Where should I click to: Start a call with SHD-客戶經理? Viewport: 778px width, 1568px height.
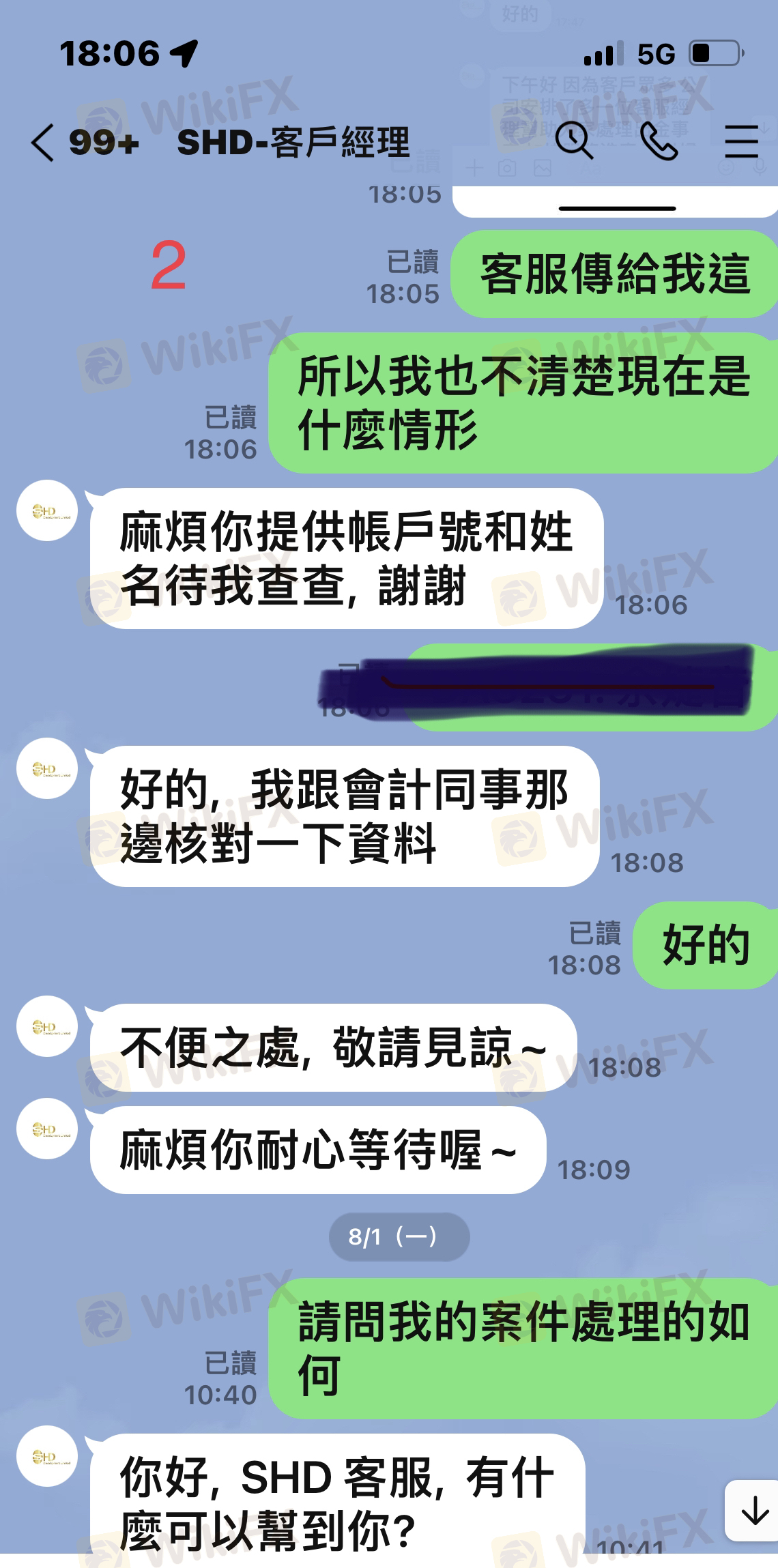[659, 141]
